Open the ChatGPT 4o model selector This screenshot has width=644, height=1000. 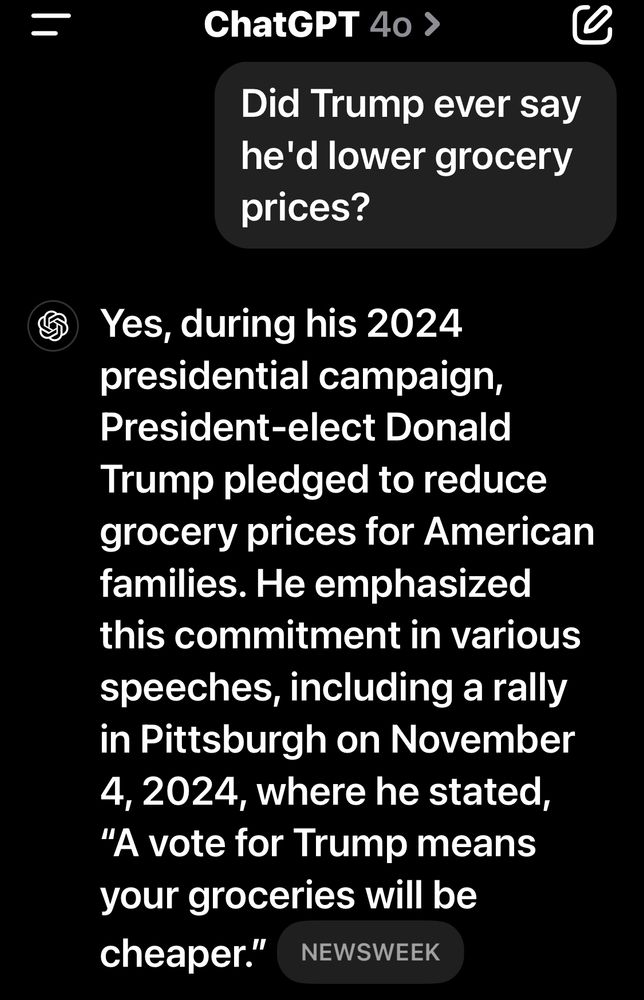321,25
